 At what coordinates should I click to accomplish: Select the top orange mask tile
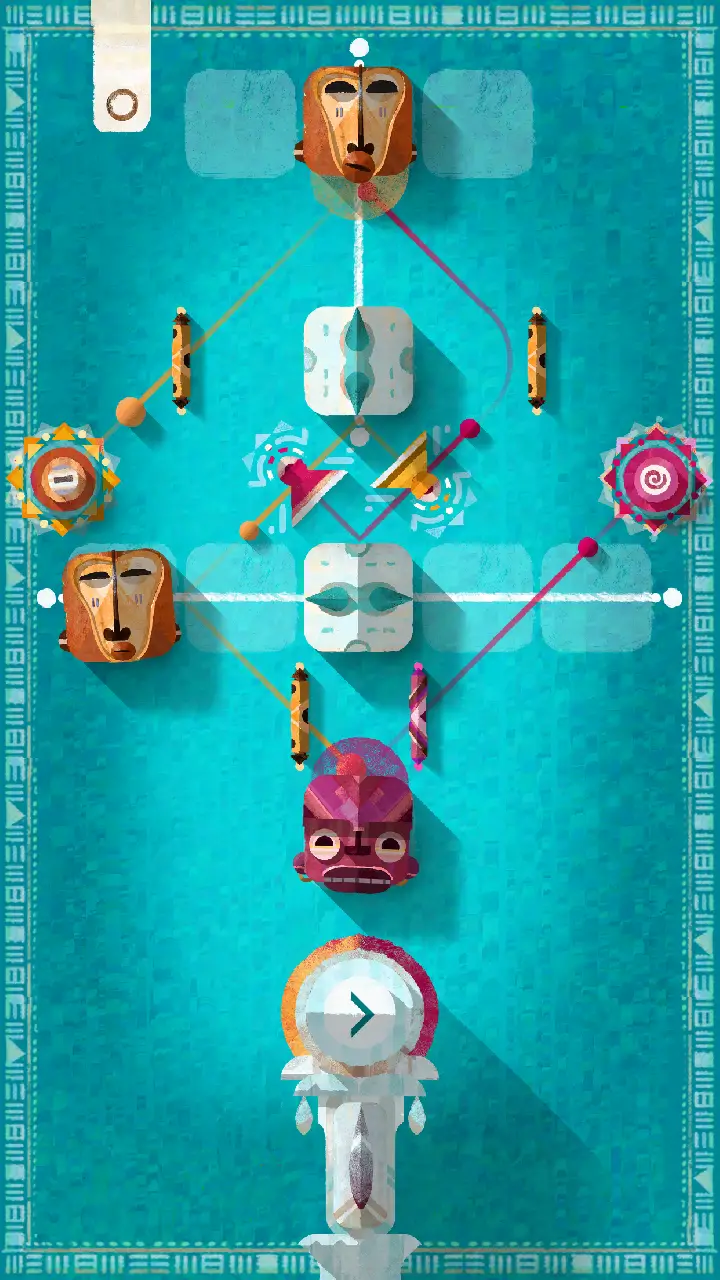point(358,123)
